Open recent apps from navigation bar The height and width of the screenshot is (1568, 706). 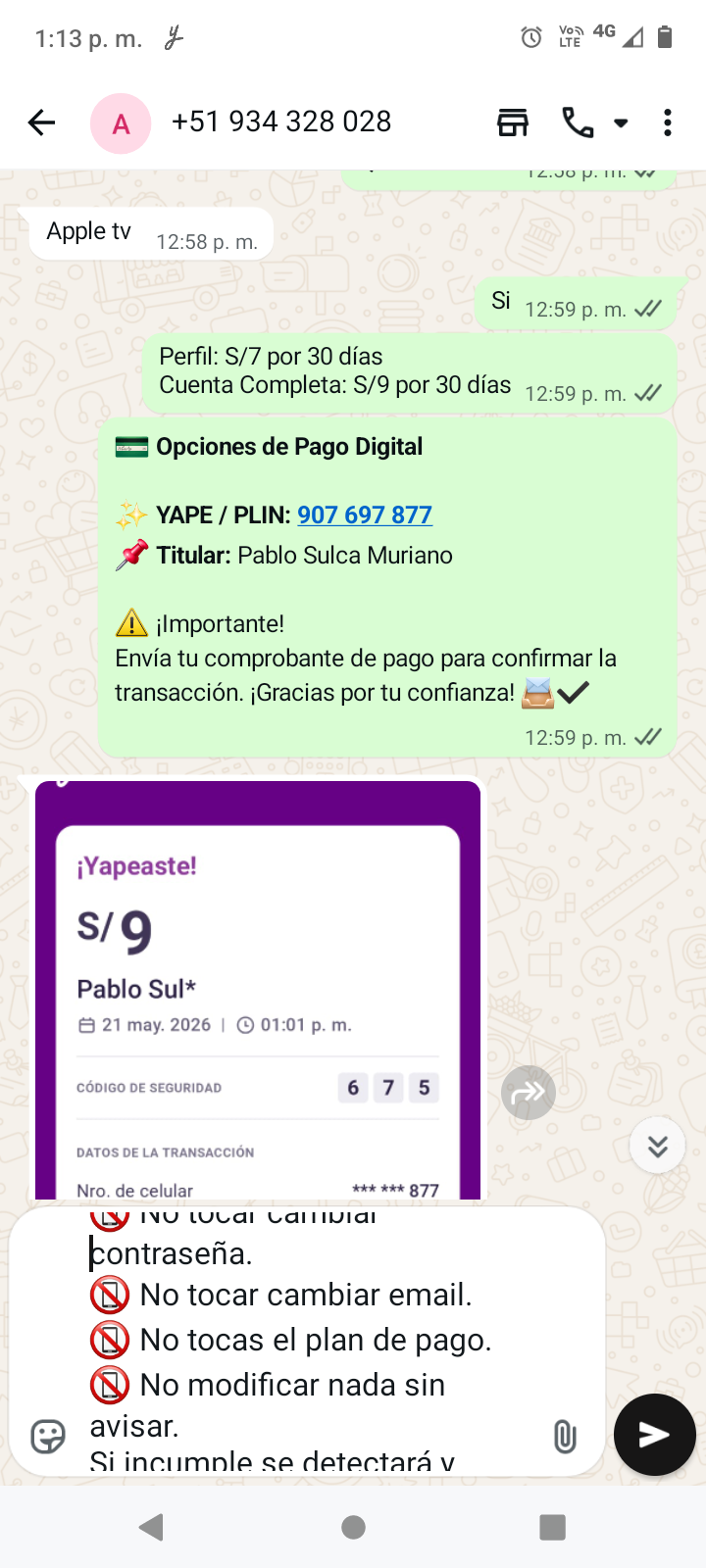[553, 1527]
